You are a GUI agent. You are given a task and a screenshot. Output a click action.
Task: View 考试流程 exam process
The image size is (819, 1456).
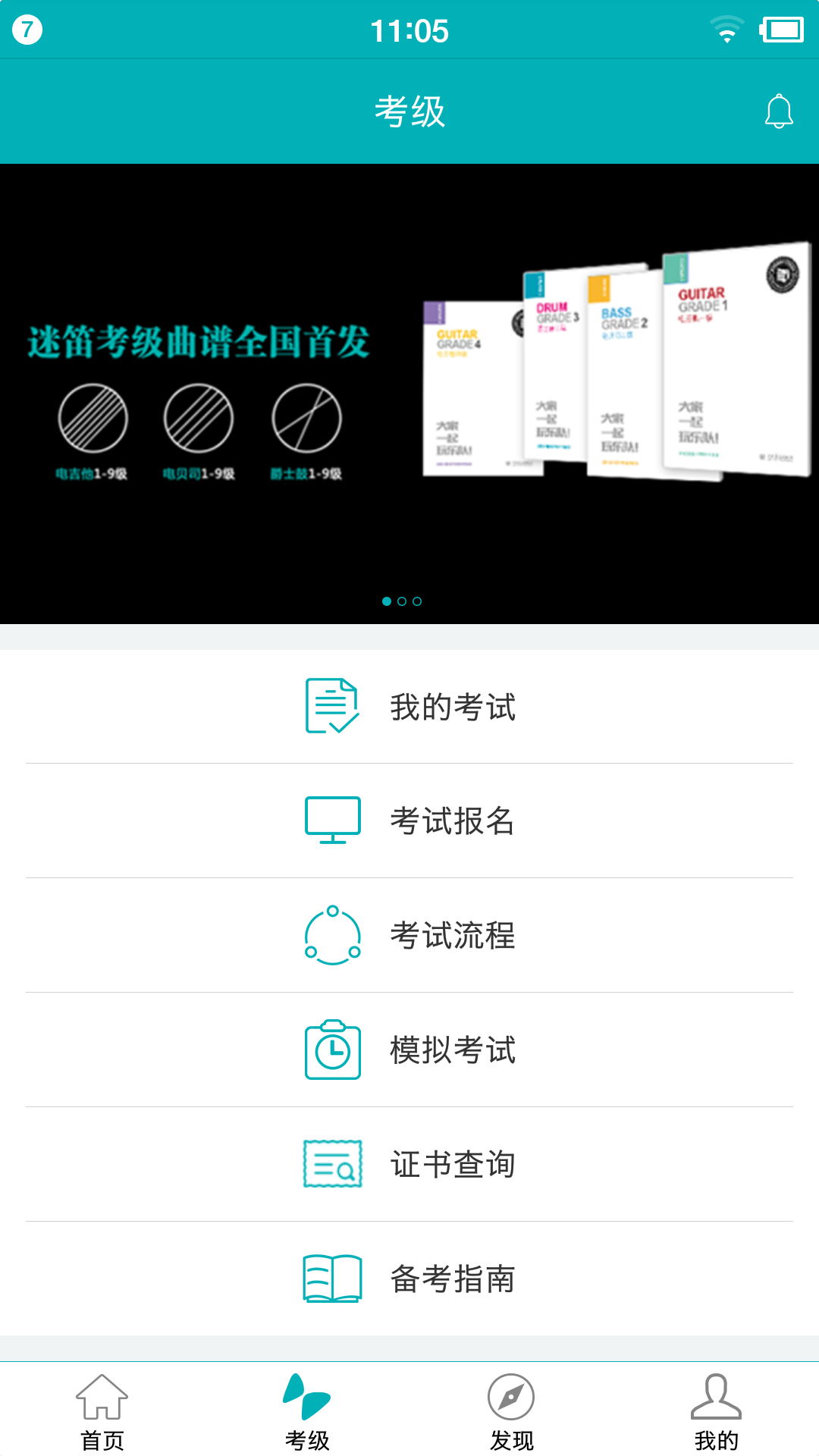pyautogui.click(x=409, y=935)
